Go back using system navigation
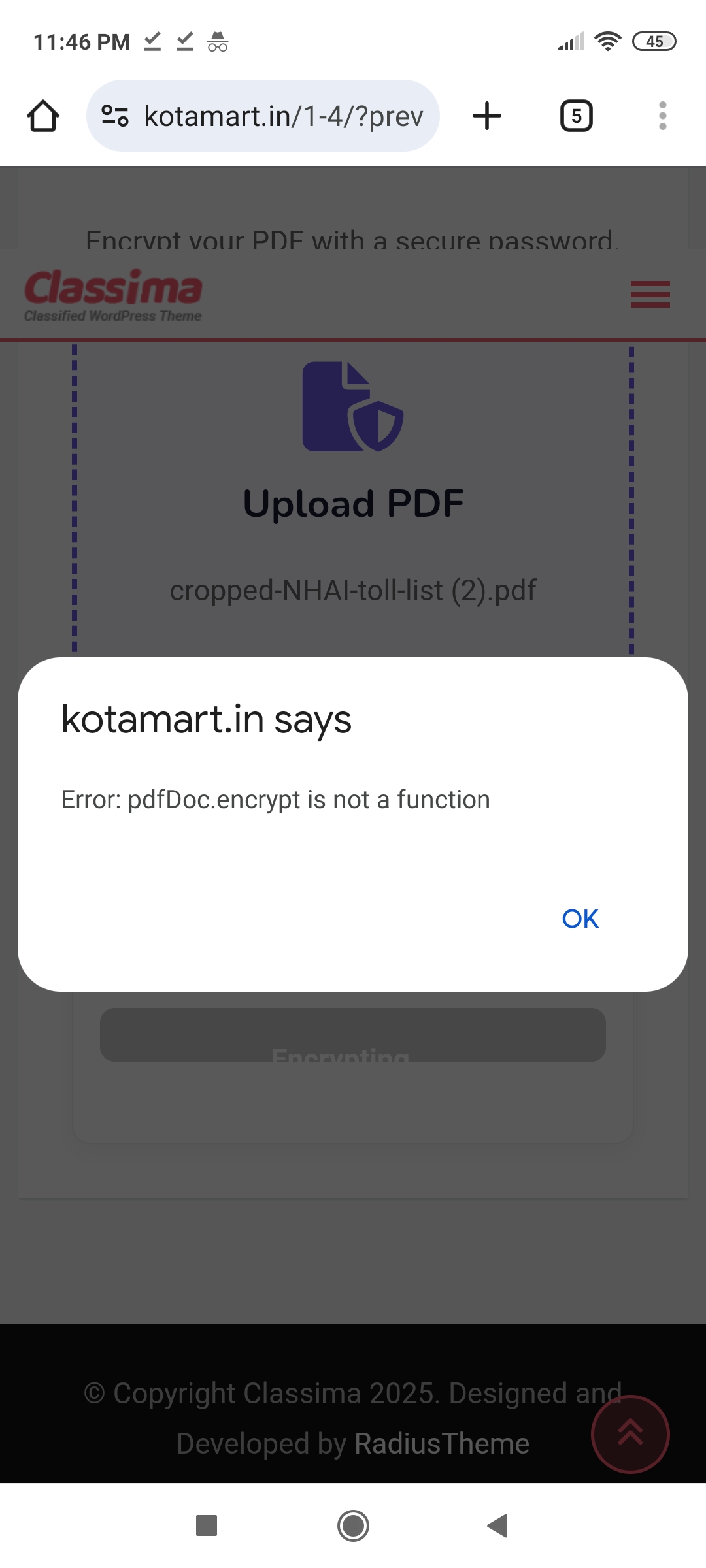 [x=498, y=1526]
